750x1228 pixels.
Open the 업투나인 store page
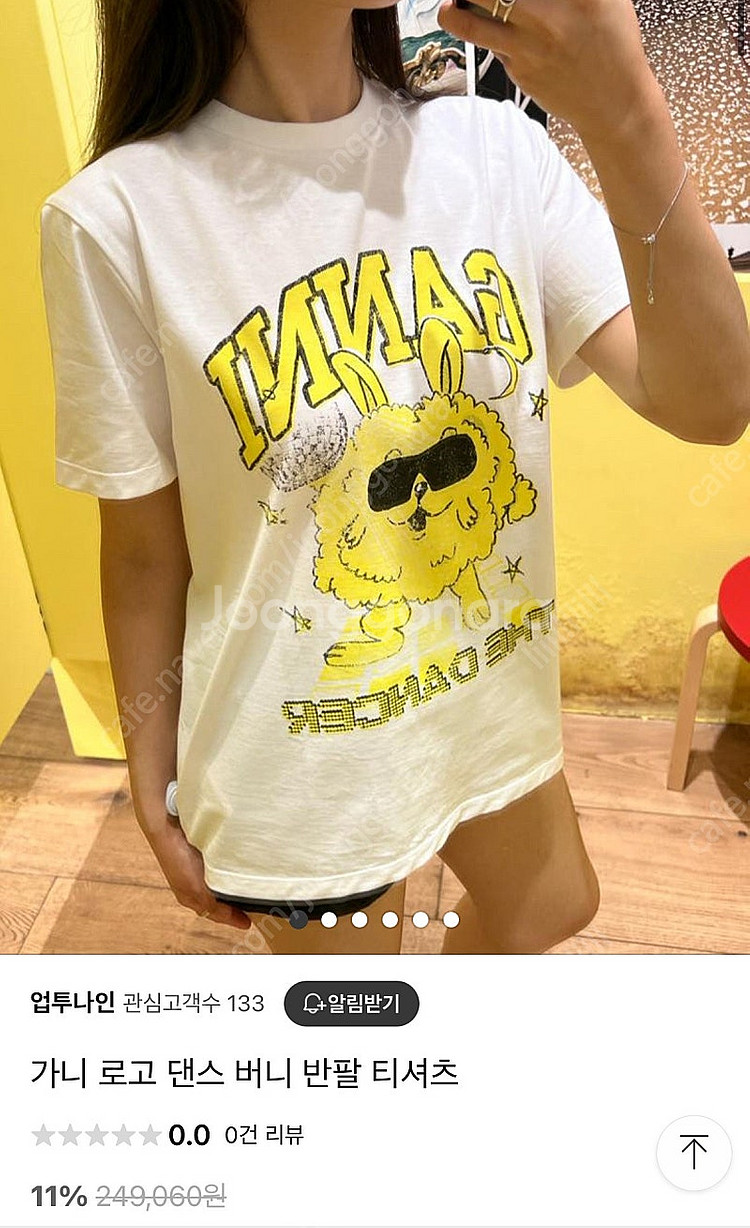(72, 1003)
